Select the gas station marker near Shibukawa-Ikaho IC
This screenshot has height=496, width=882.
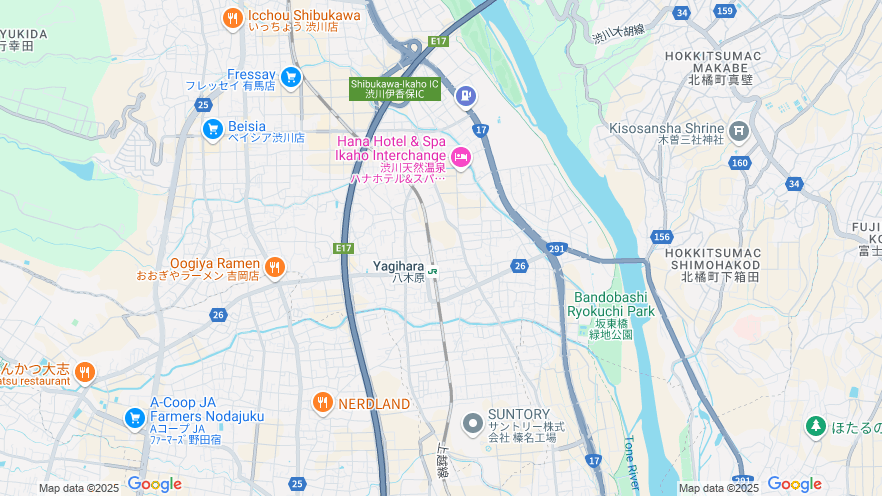[465, 96]
